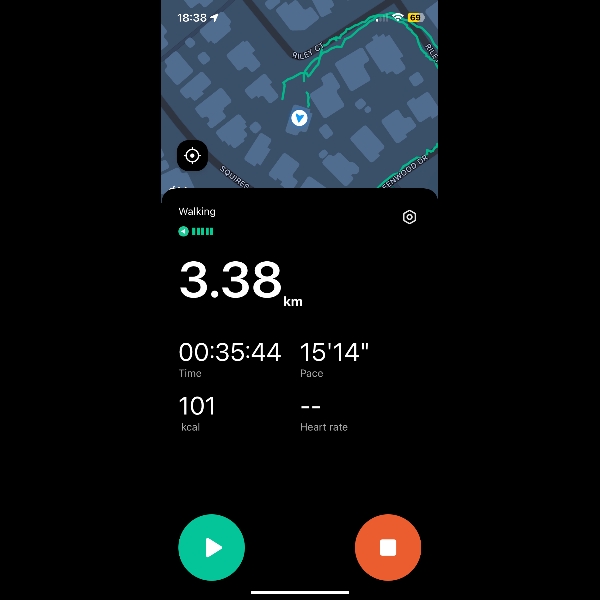Open the workout settings gear

click(x=409, y=217)
